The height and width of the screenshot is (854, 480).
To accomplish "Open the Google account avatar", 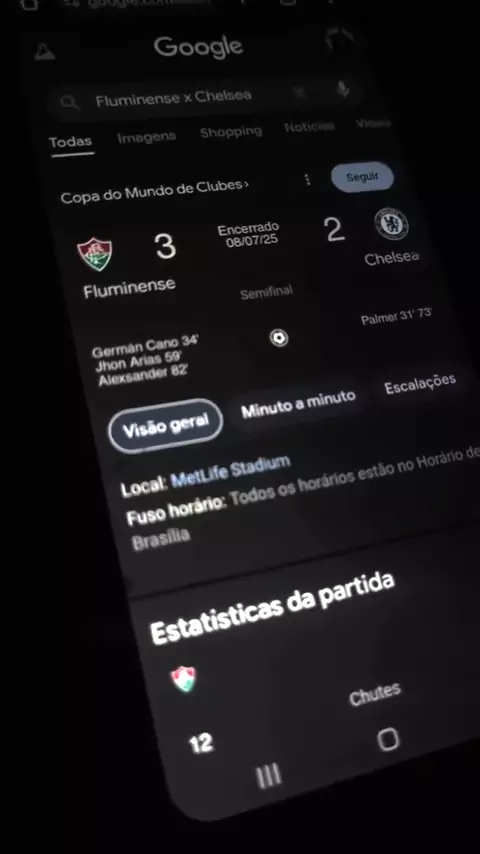I will pyautogui.click(x=340, y=41).
